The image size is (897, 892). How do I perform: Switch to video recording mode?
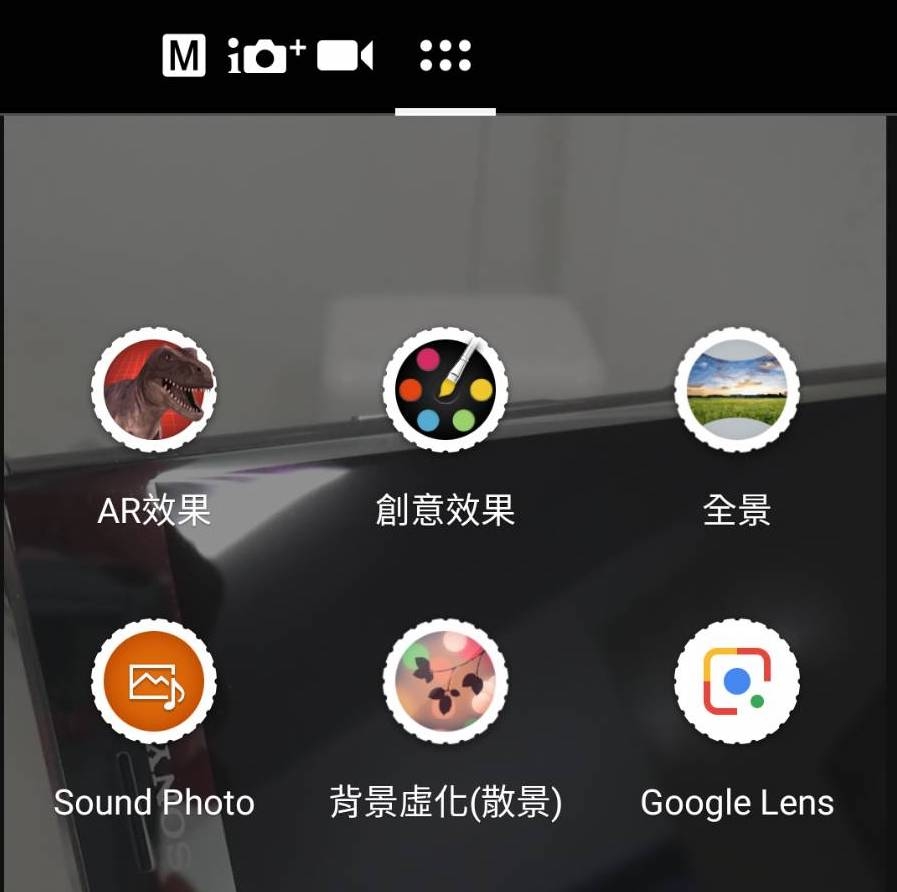pyautogui.click(x=345, y=56)
